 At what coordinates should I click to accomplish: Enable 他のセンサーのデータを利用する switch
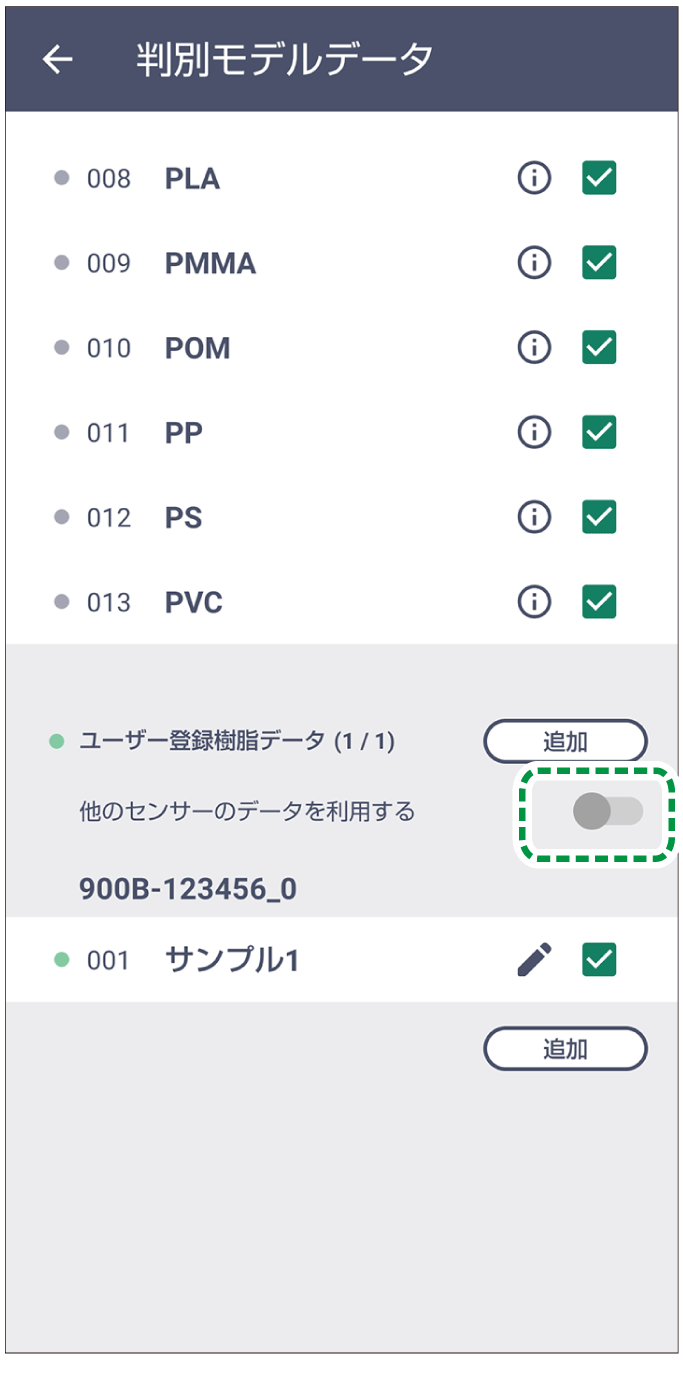pos(607,812)
